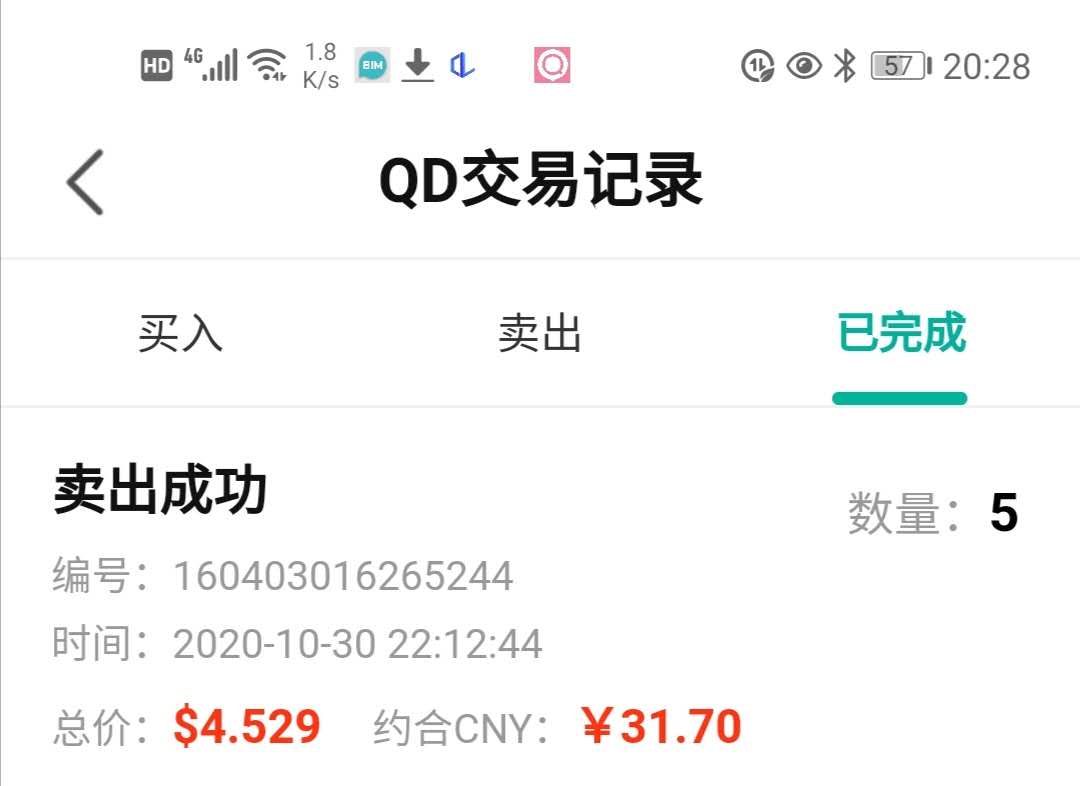
Task: Go back from QD交易记录 page
Action: point(86,183)
